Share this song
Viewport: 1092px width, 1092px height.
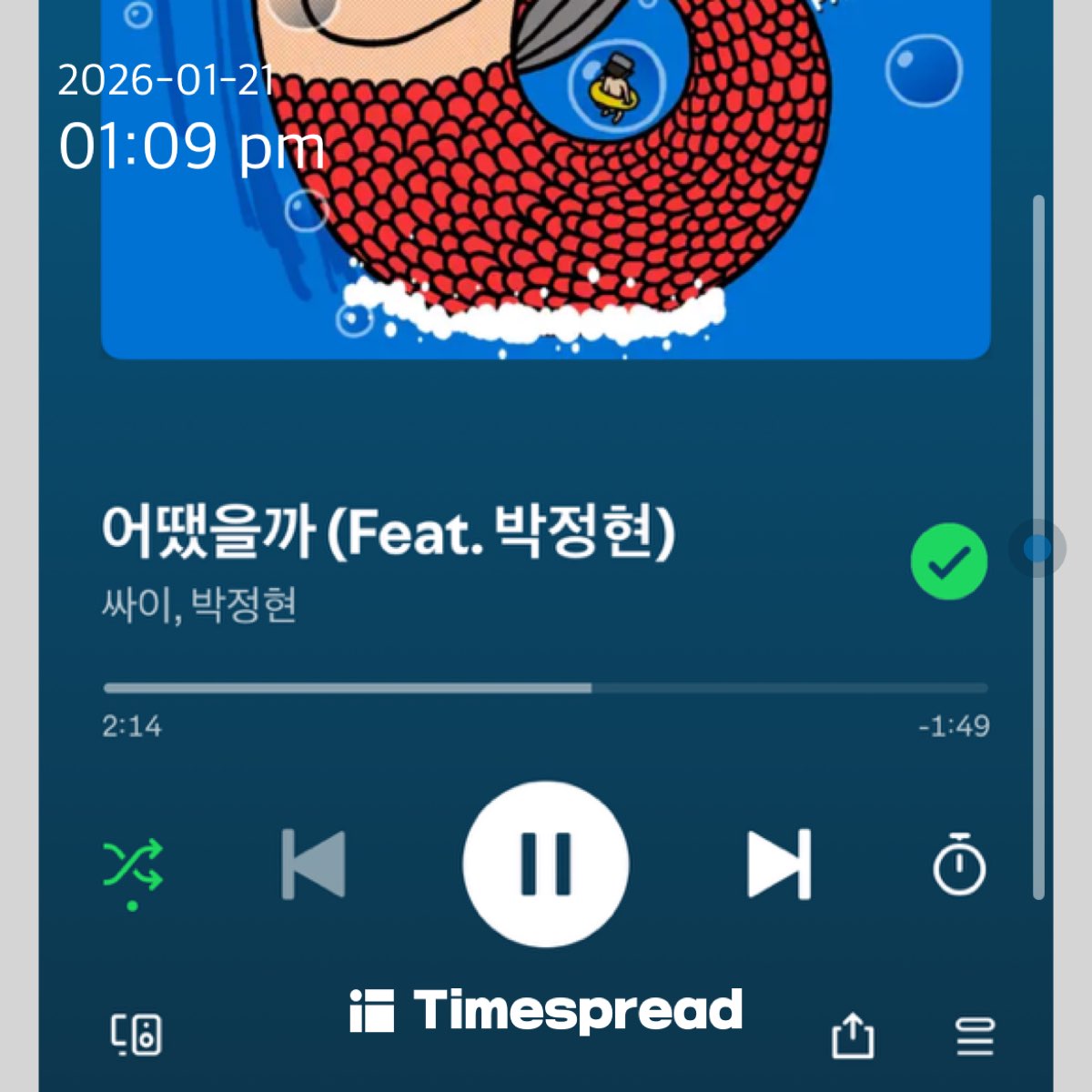point(853,1036)
